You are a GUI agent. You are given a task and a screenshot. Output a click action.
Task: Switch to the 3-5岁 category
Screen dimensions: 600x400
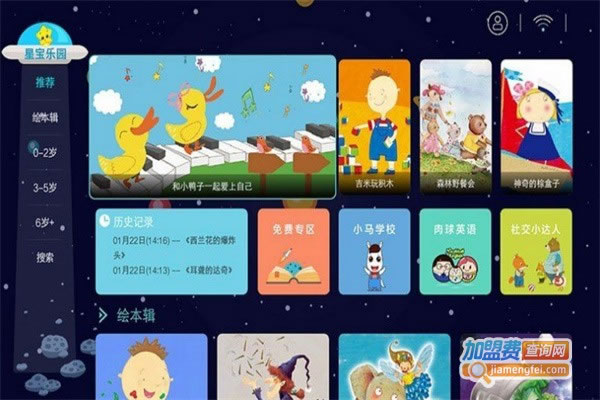pos(45,187)
